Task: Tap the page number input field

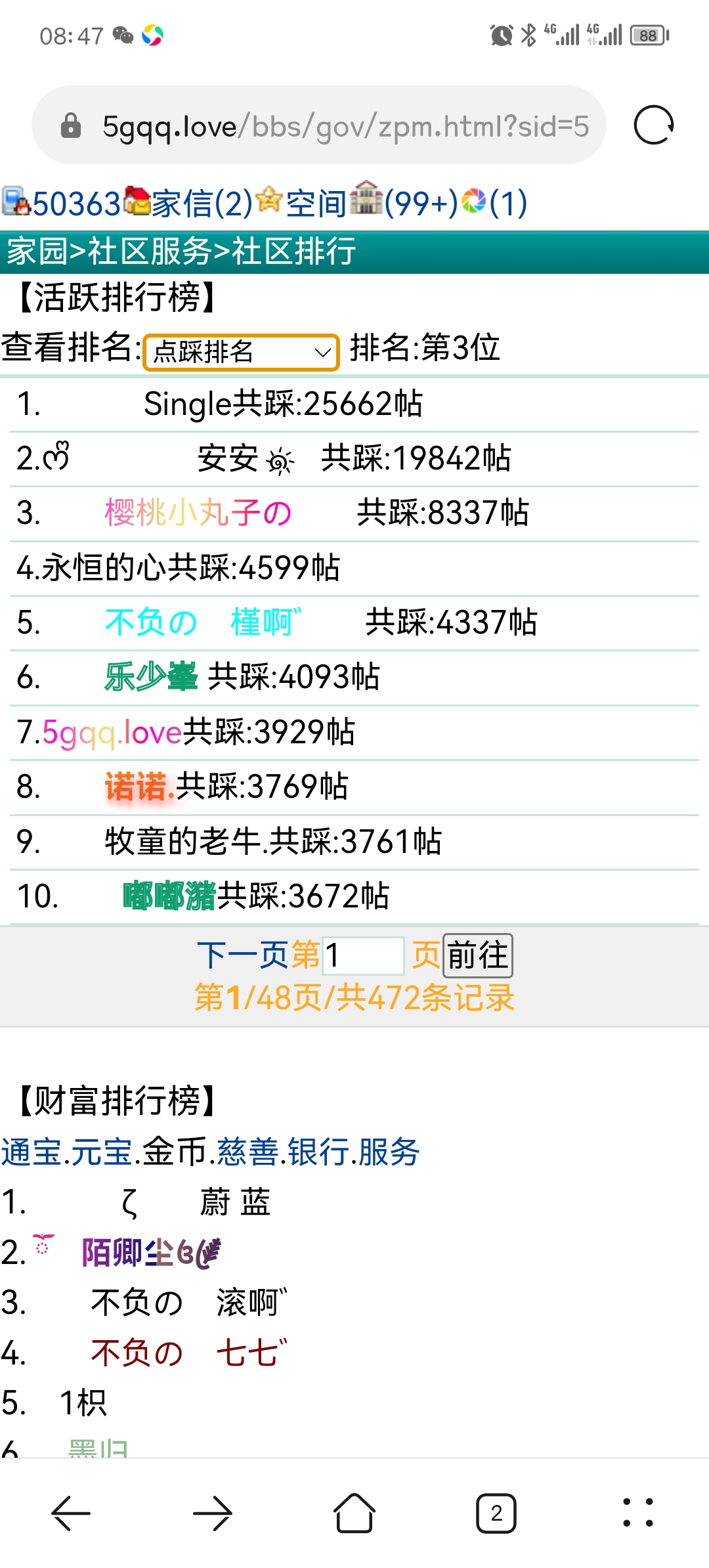Action: point(362,955)
